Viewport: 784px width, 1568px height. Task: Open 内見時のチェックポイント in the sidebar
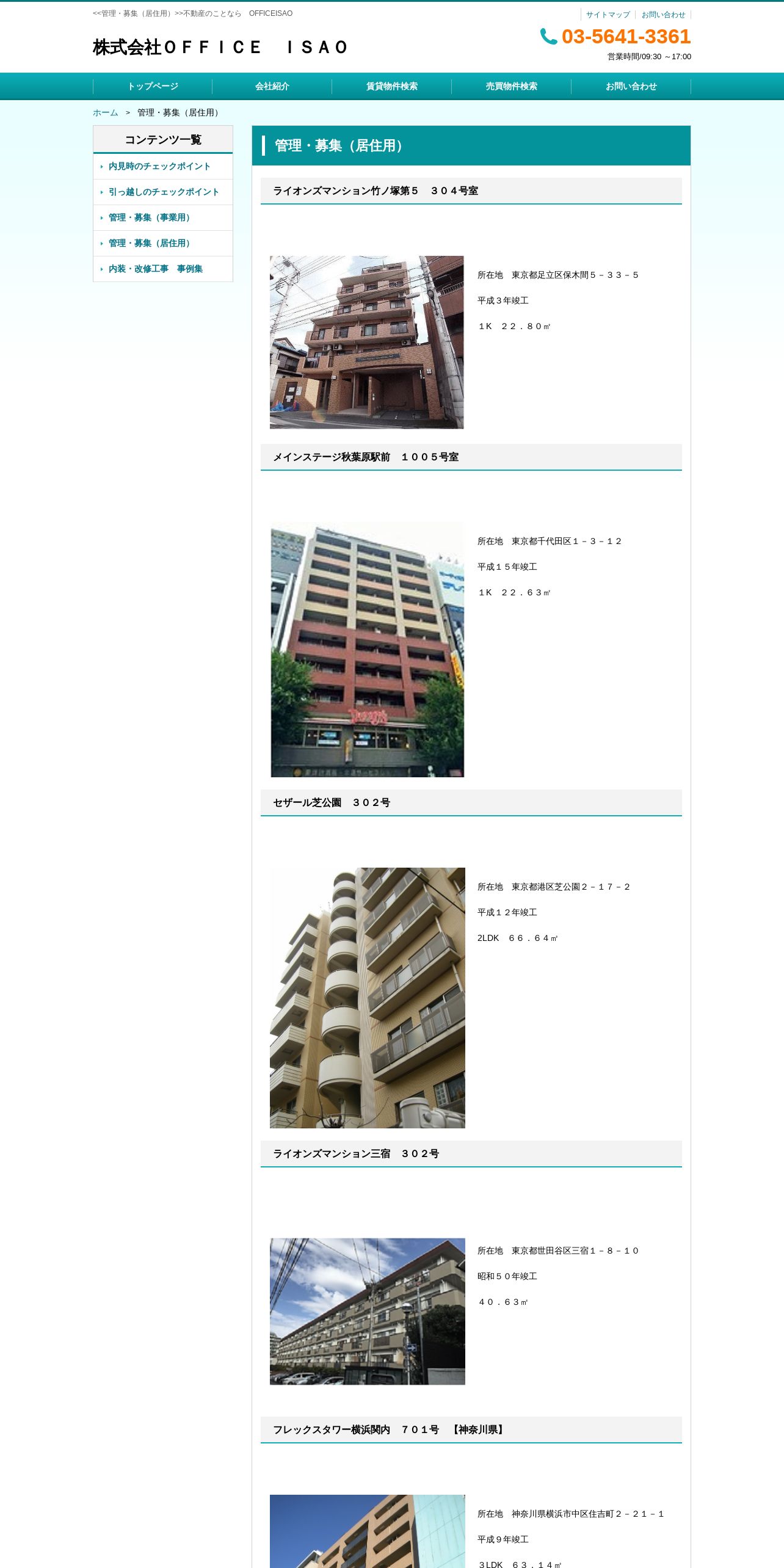tap(159, 166)
